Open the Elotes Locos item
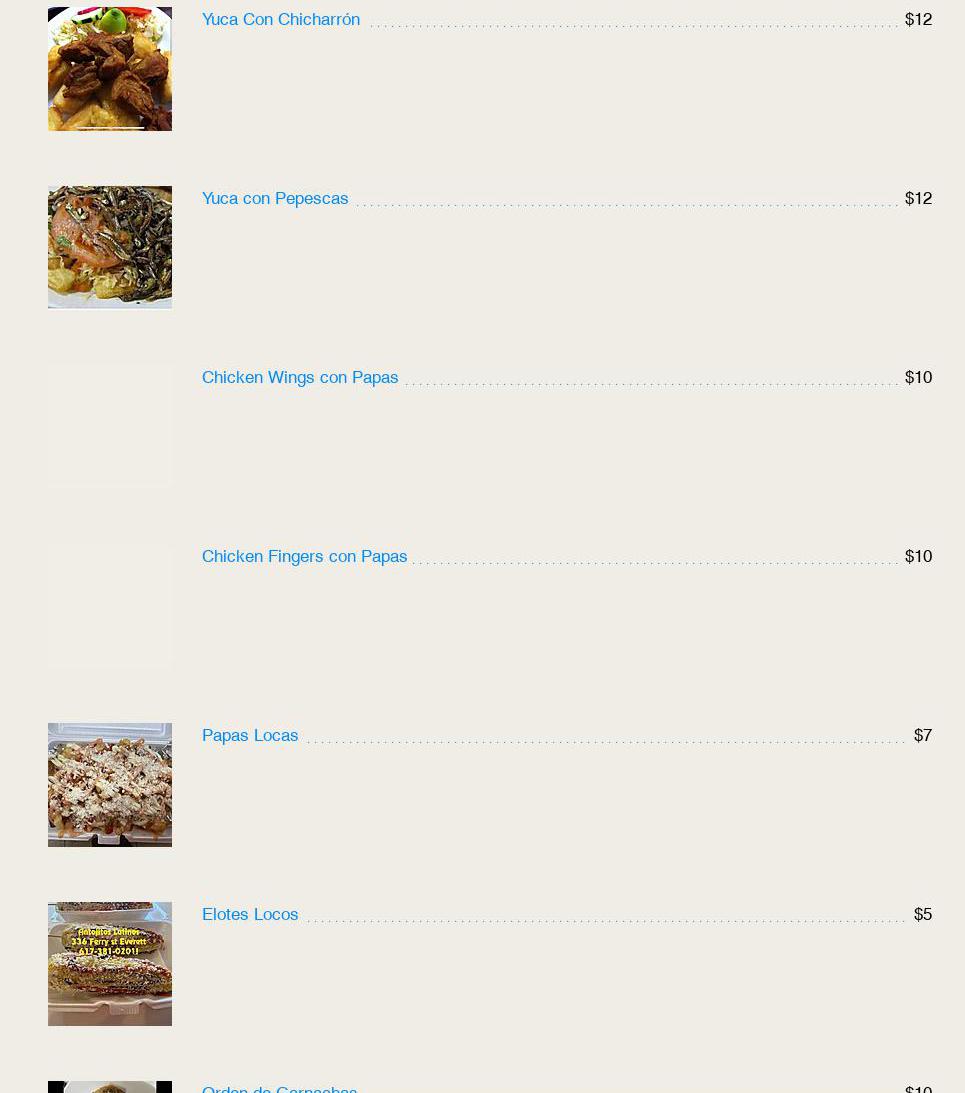 [x=250, y=915]
